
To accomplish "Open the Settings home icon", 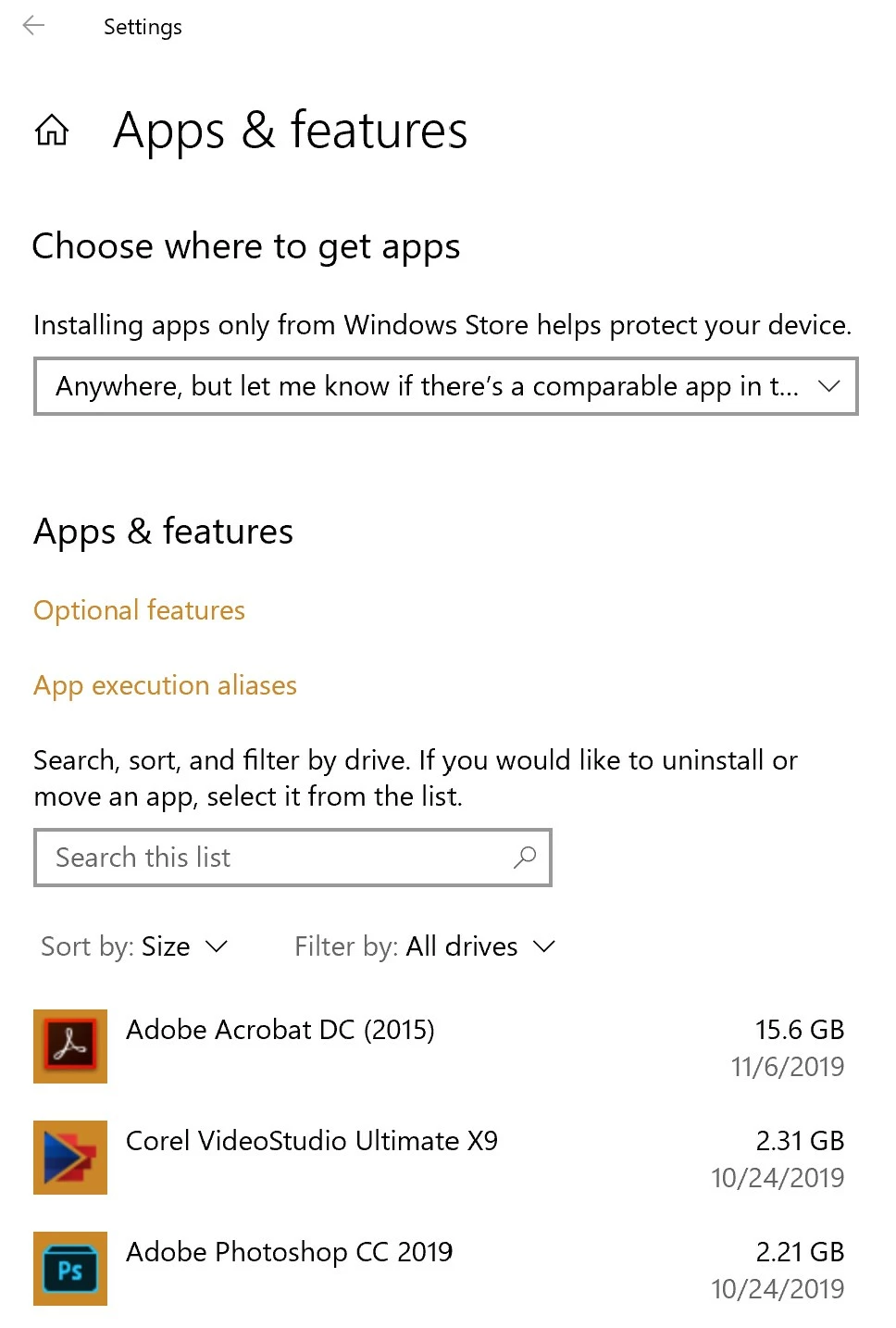I will tap(52, 131).
